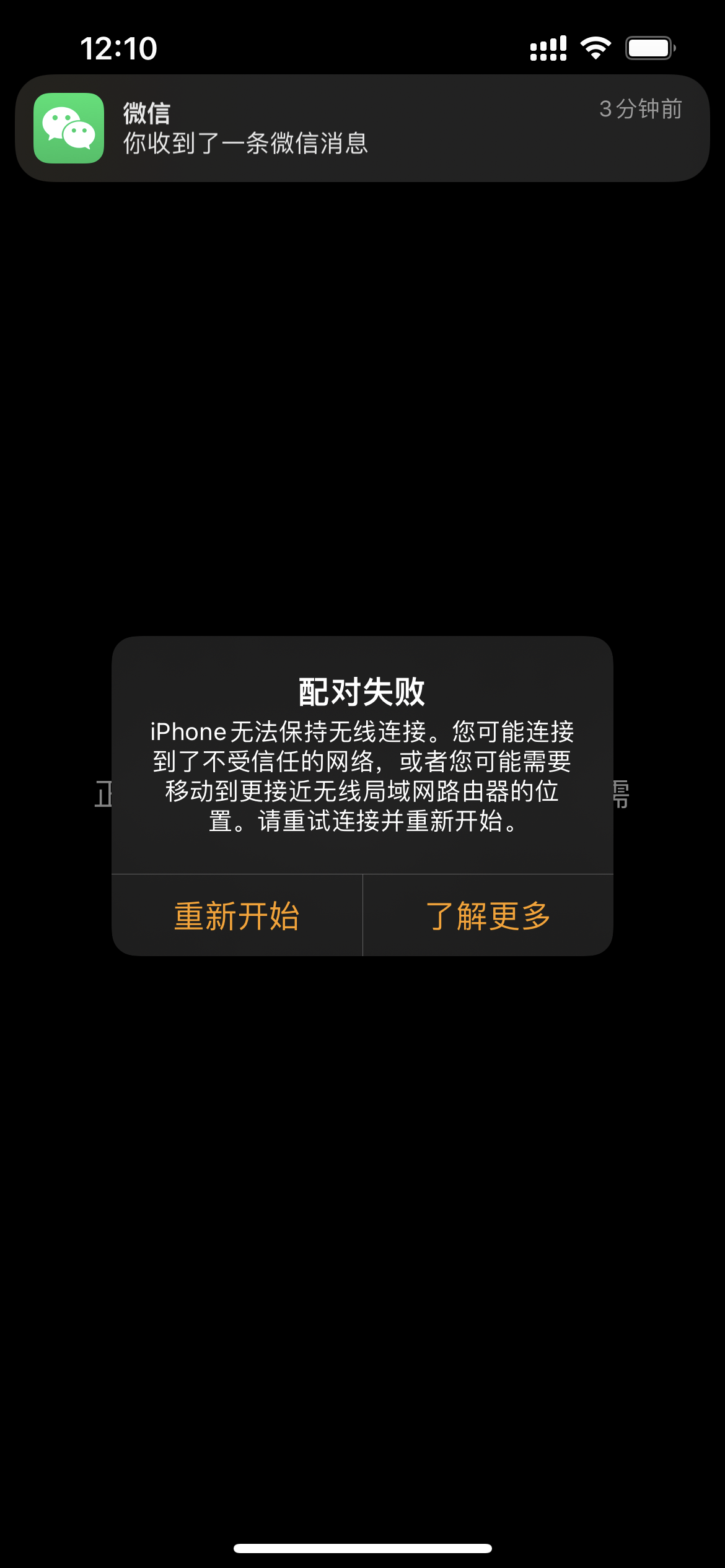Tap 重新开始 to restart pairing
Image resolution: width=725 pixels, height=1568 pixels.
[237, 916]
